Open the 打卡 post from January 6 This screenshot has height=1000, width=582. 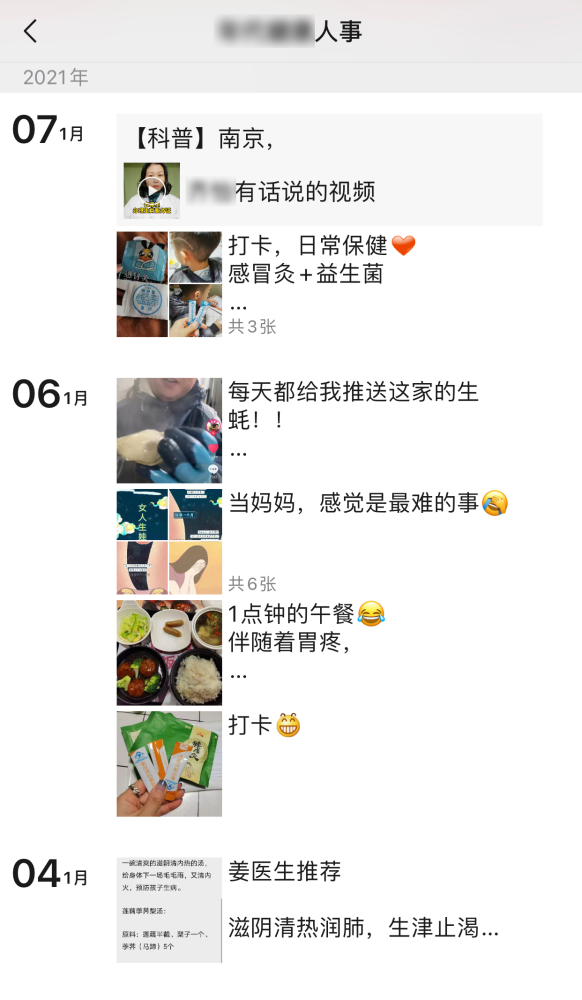click(330, 763)
